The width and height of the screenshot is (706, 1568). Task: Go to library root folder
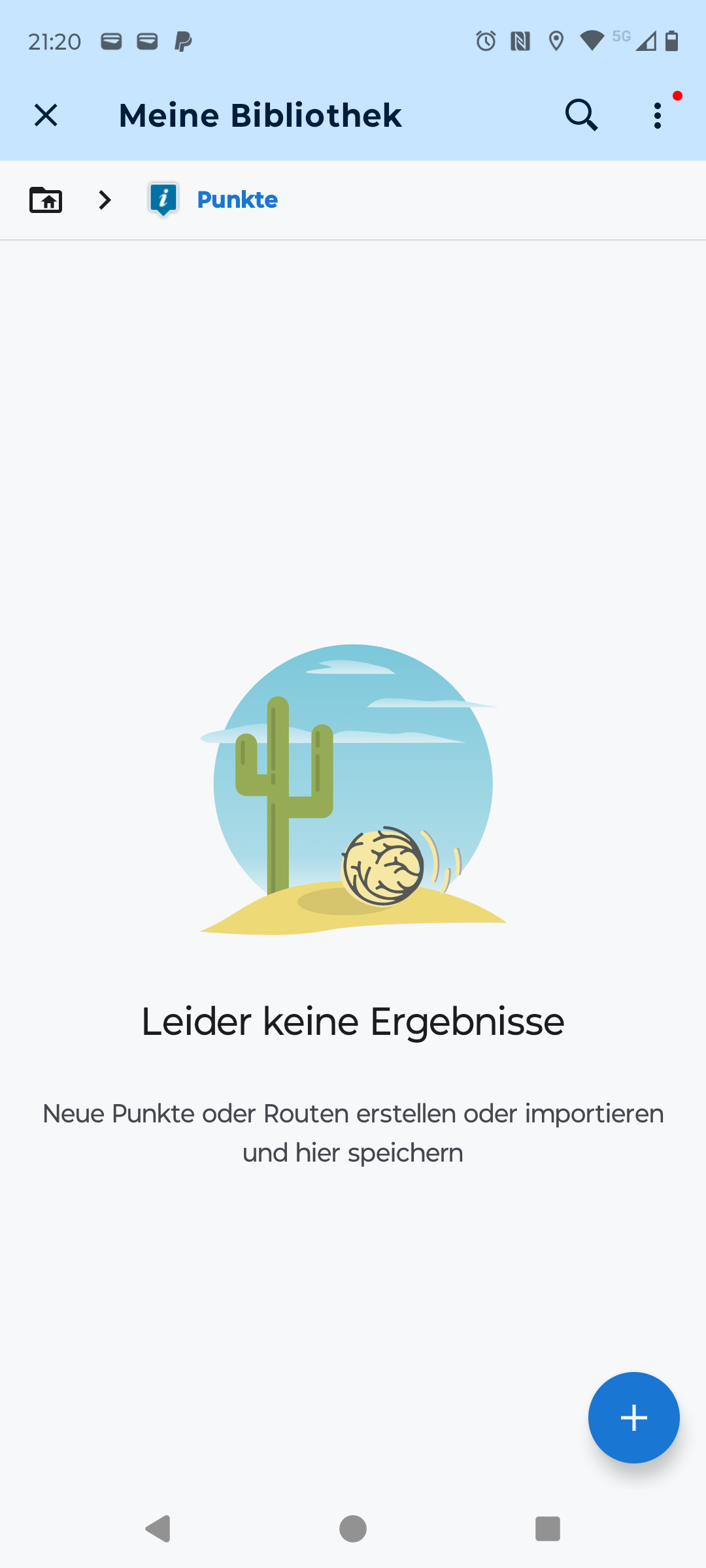[46, 200]
